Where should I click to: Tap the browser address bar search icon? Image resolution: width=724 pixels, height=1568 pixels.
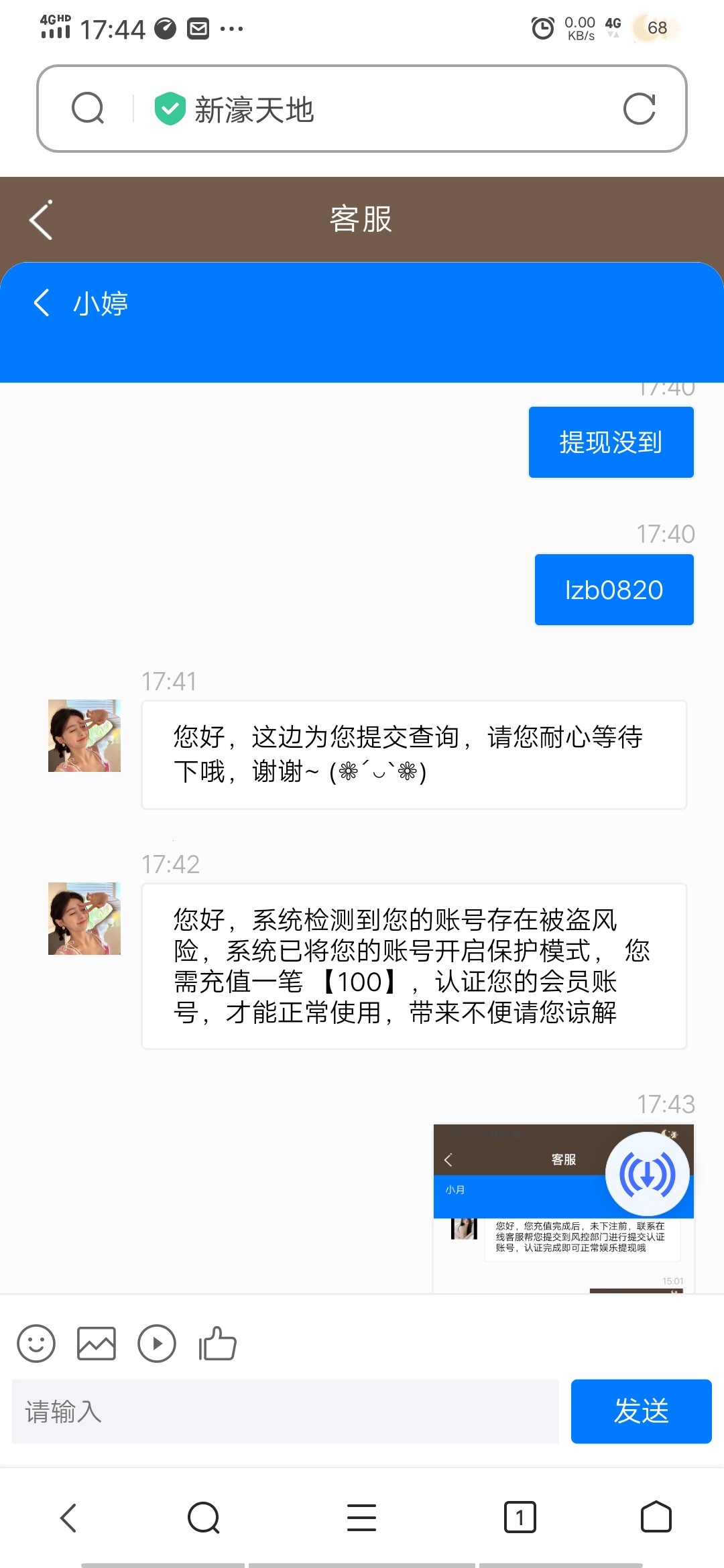coord(88,109)
